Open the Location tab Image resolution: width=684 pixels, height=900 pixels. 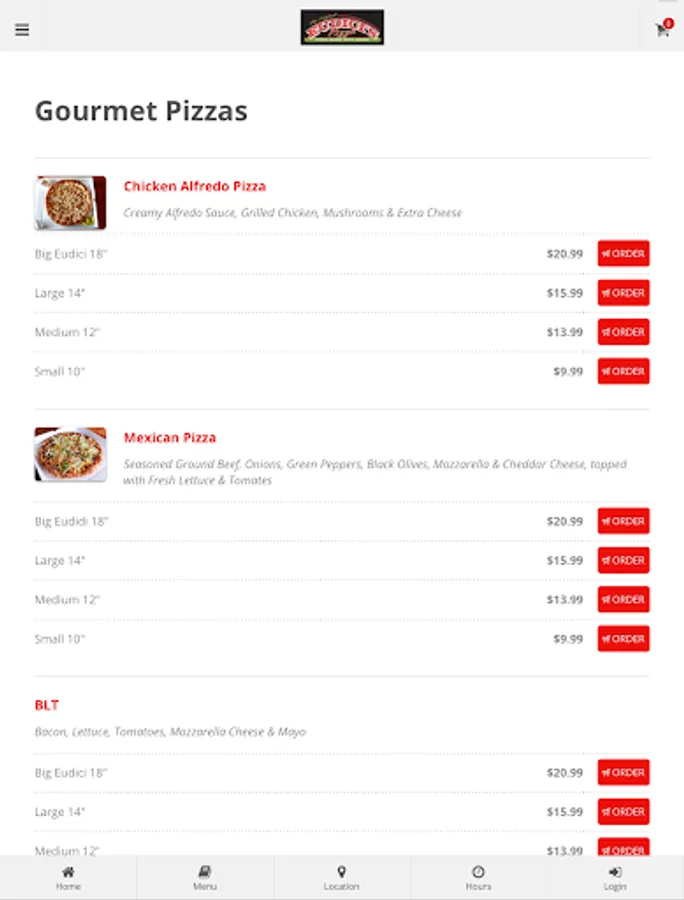(341, 878)
